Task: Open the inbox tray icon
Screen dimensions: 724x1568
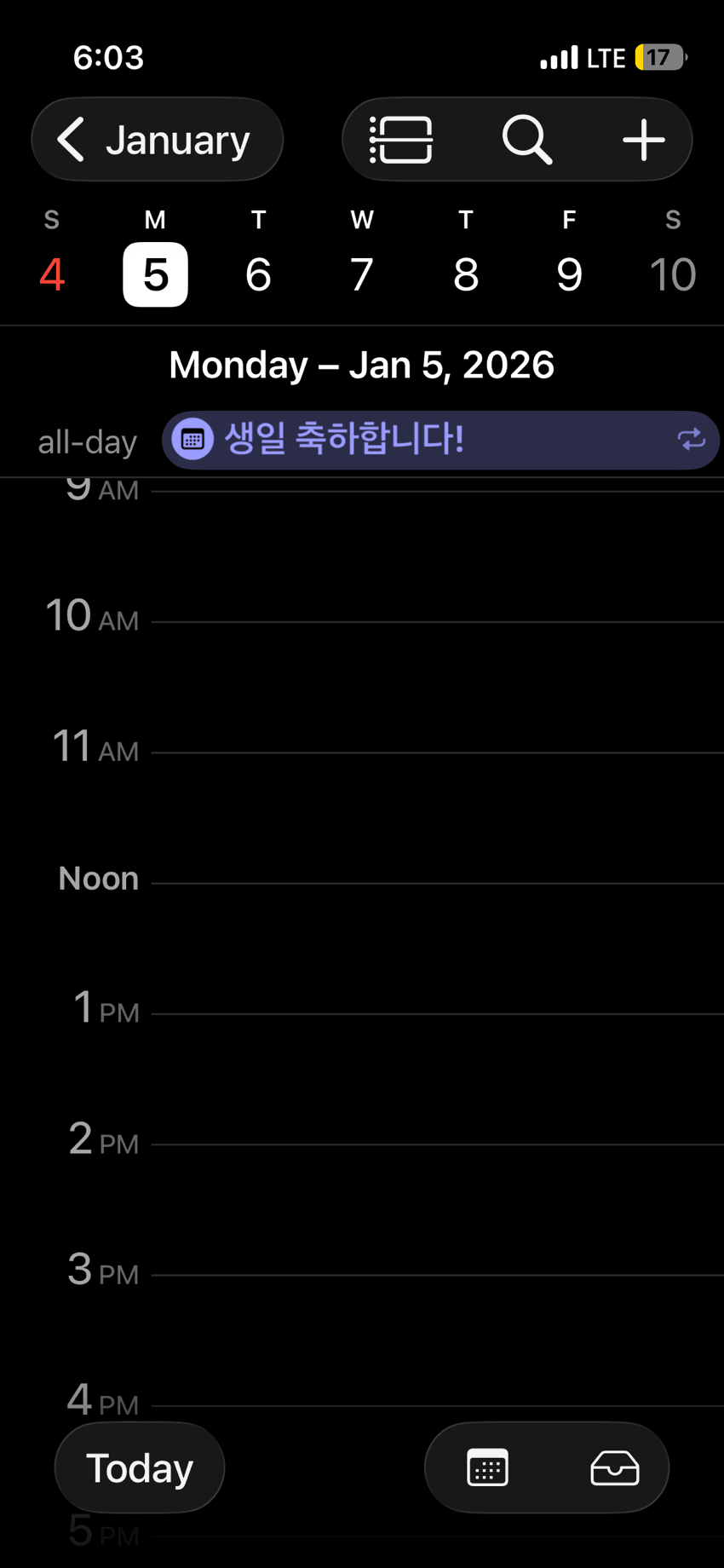Action: point(614,1467)
